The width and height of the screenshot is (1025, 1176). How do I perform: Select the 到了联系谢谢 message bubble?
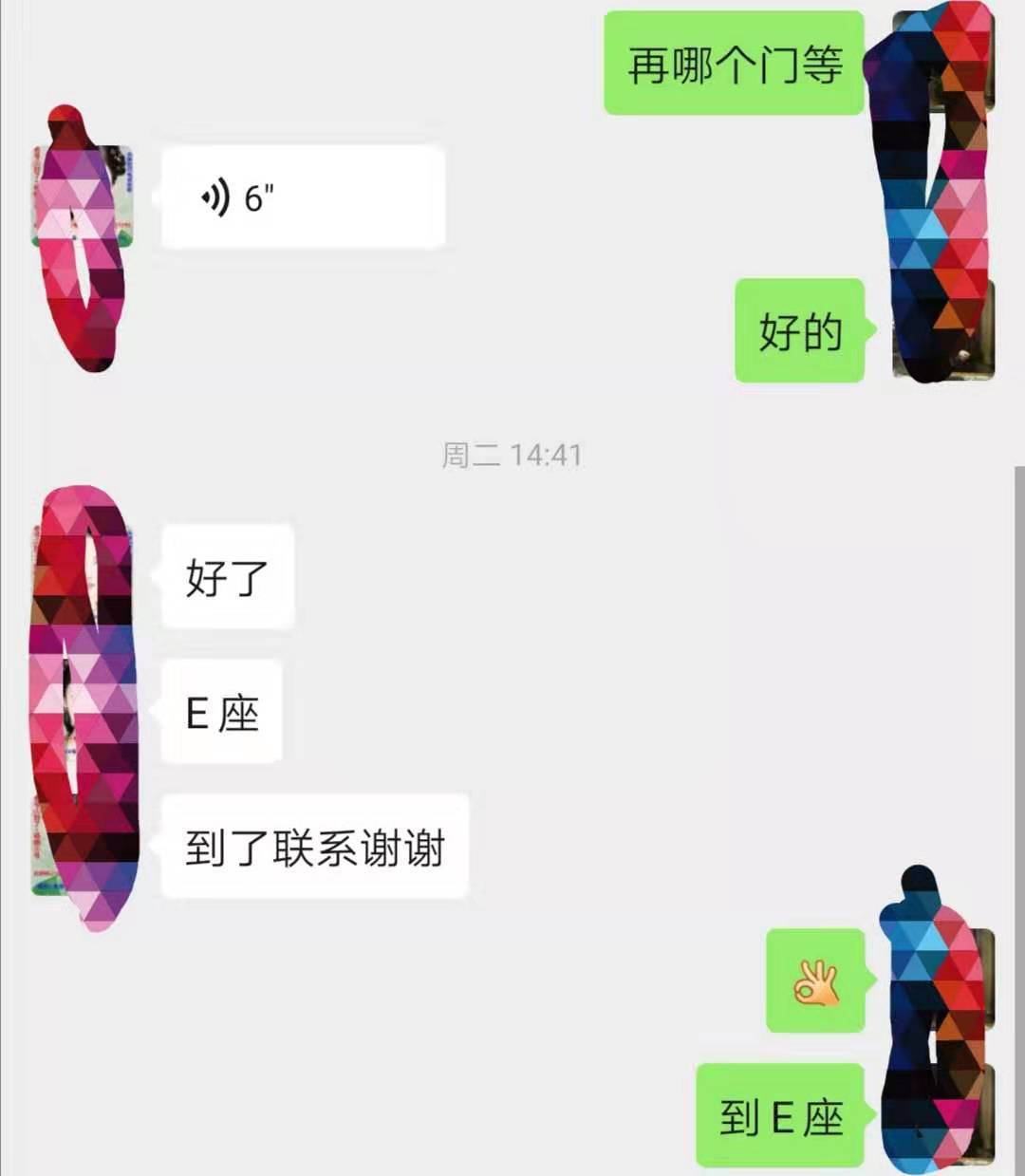(313, 847)
